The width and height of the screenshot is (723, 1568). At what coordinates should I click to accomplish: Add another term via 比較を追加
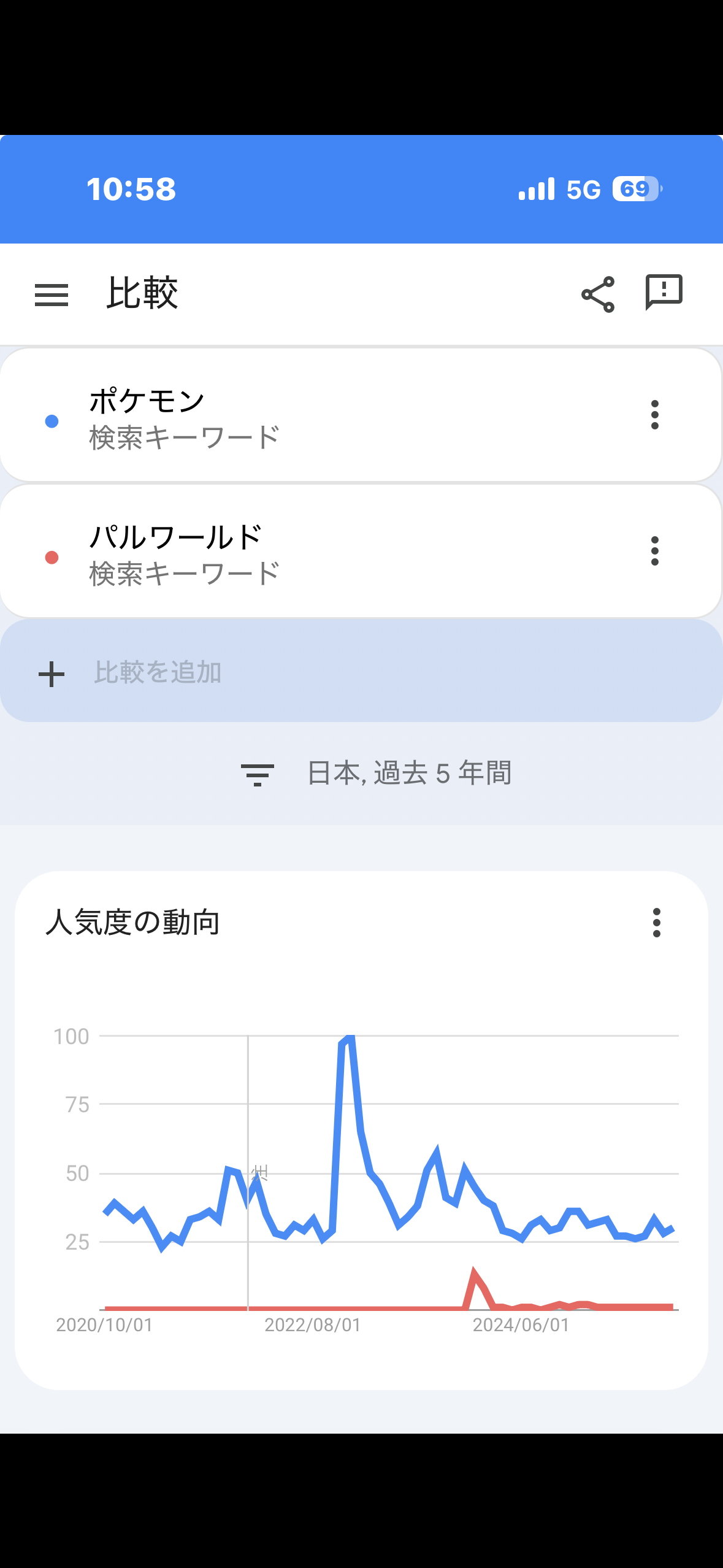click(x=158, y=672)
